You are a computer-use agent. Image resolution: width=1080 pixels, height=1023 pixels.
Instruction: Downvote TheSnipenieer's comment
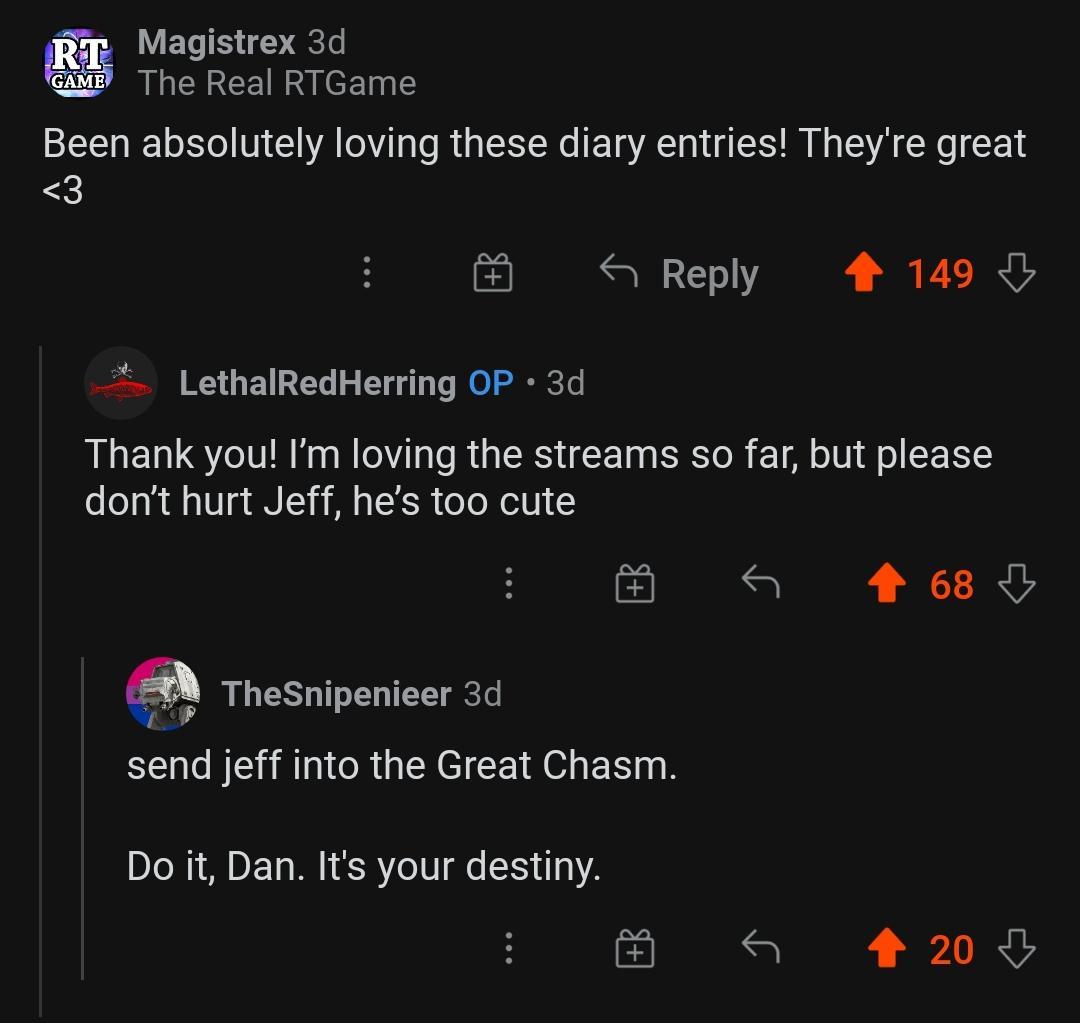click(x=1016, y=948)
